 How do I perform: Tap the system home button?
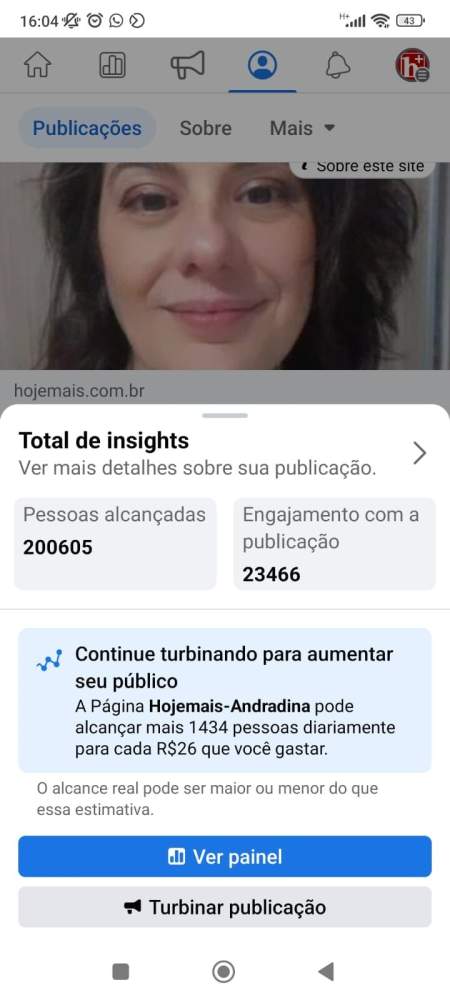coord(224,971)
